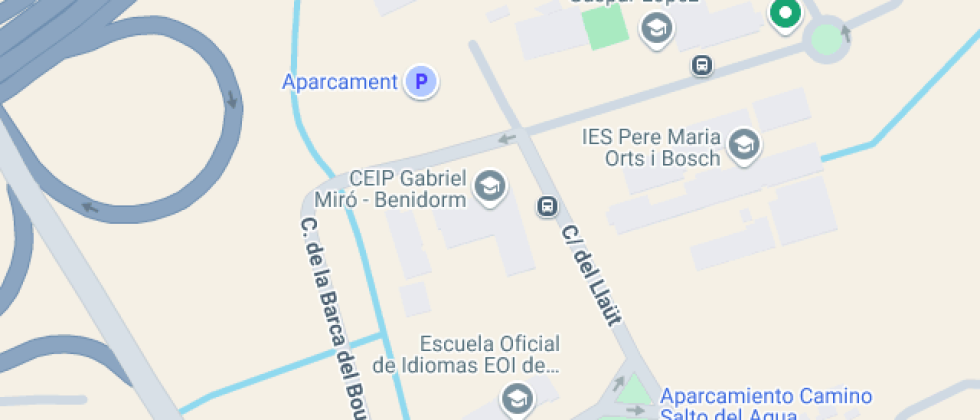The width and height of the screenshot is (980, 420).
Task: Tap IES Pere Maria Orts i Bosch marker
Action: coord(743,145)
